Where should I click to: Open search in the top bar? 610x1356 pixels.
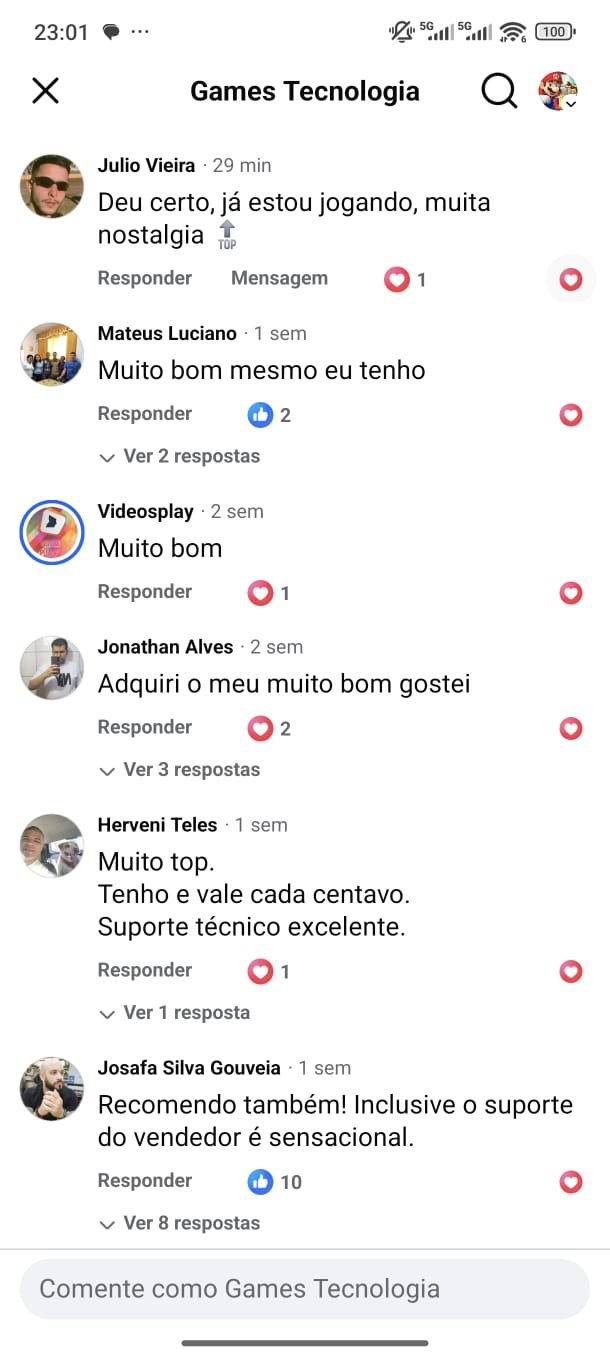[x=498, y=91]
